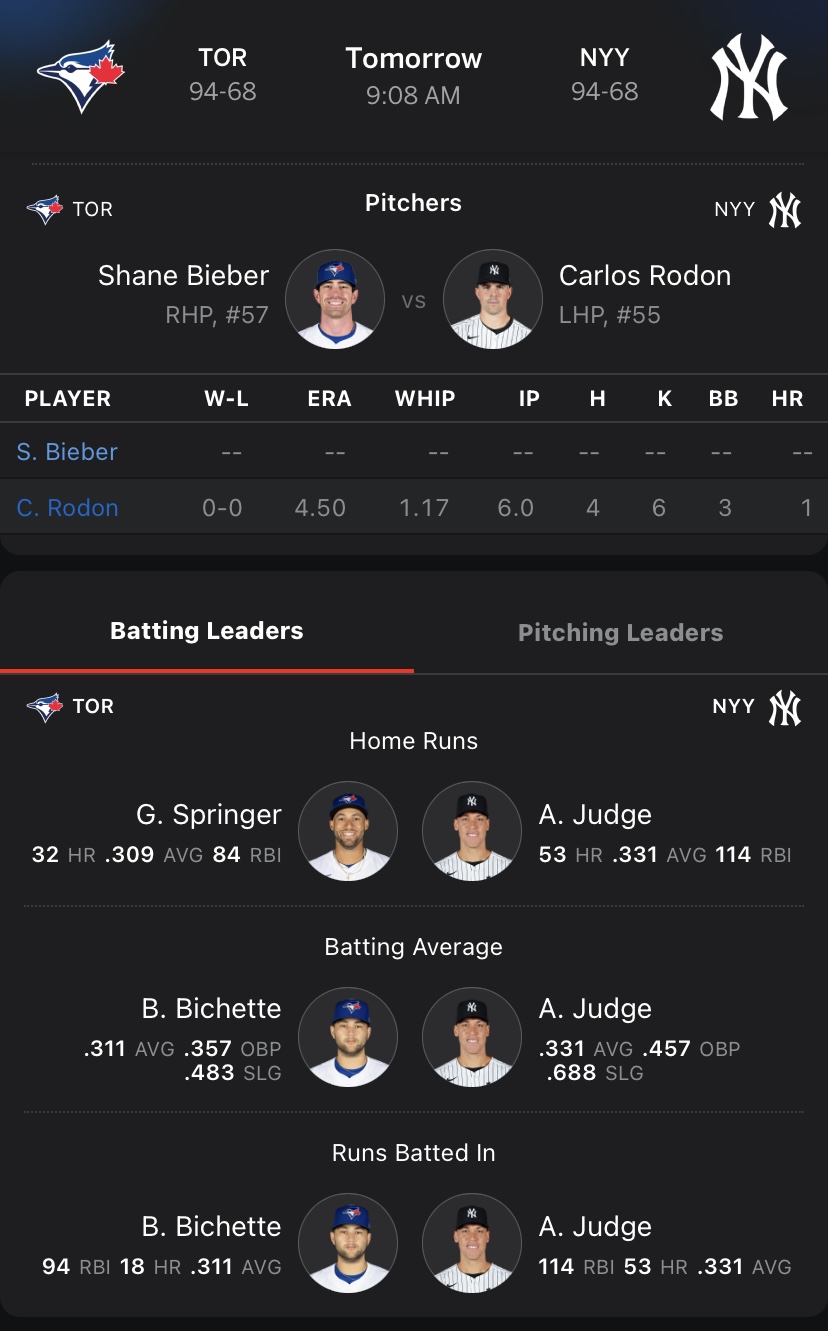Switch to the Pitching Leaders tab

(x=620, y=632)
